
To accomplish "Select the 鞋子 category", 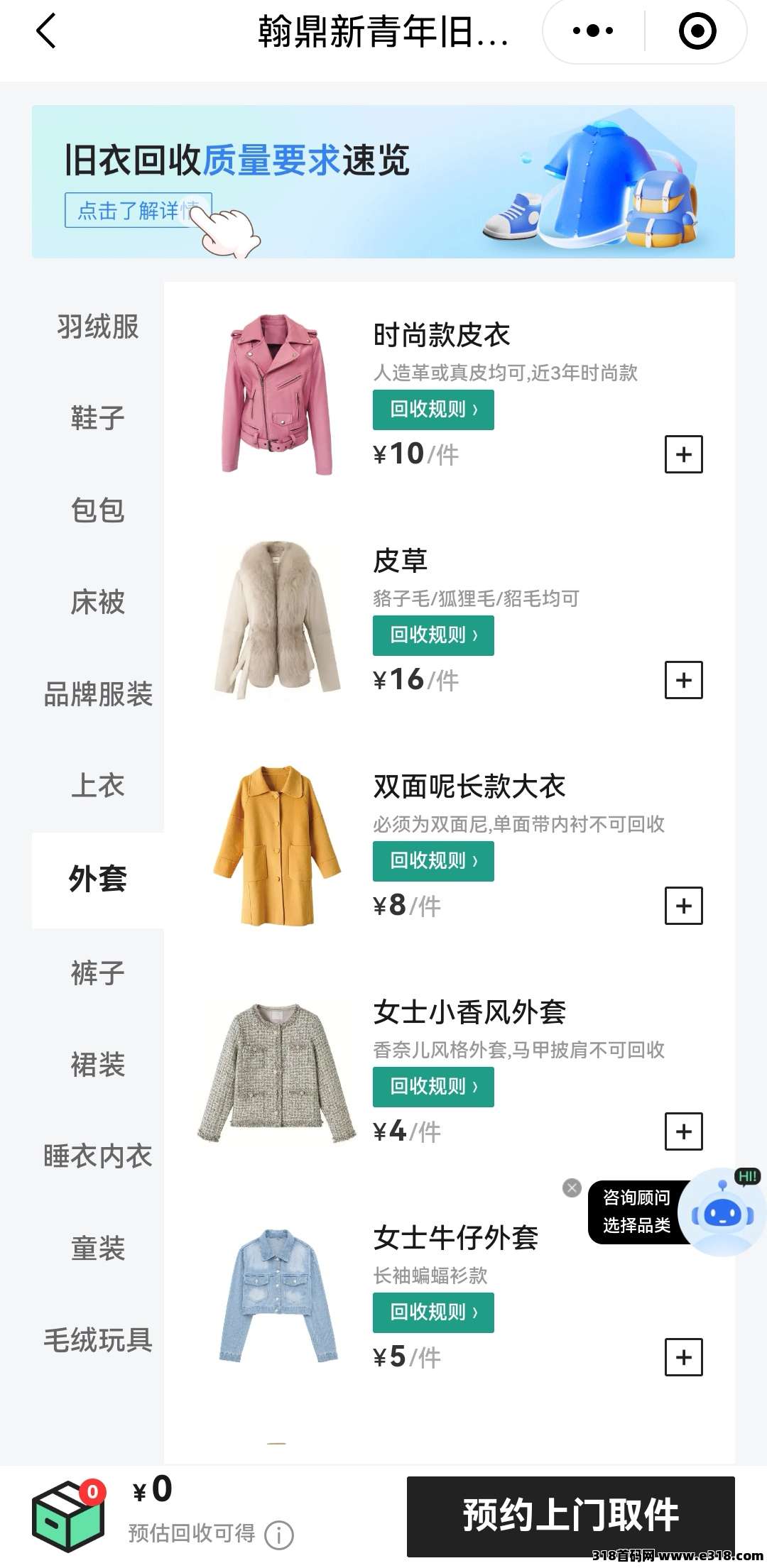I will pos(98,418).
